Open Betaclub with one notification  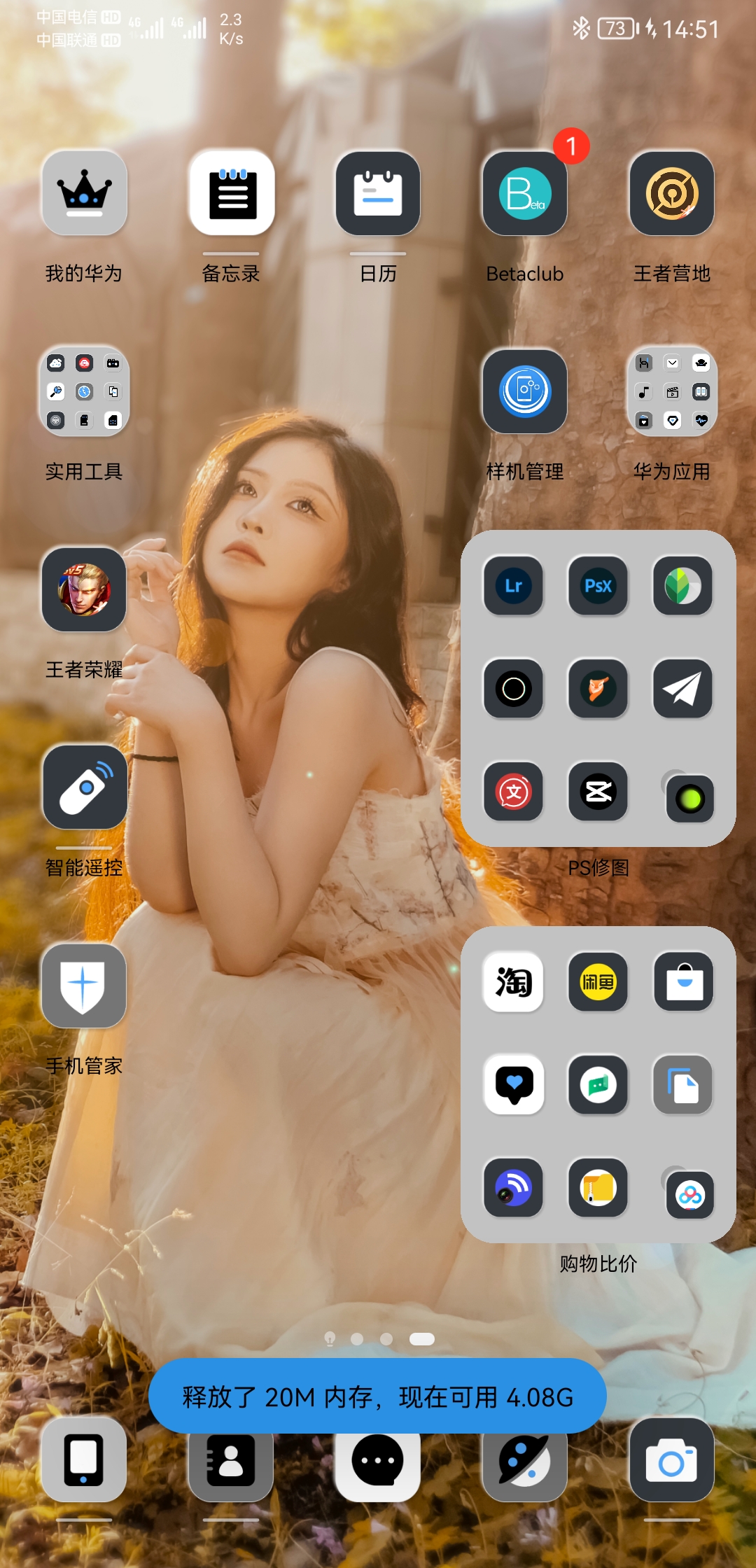point(525,193)
